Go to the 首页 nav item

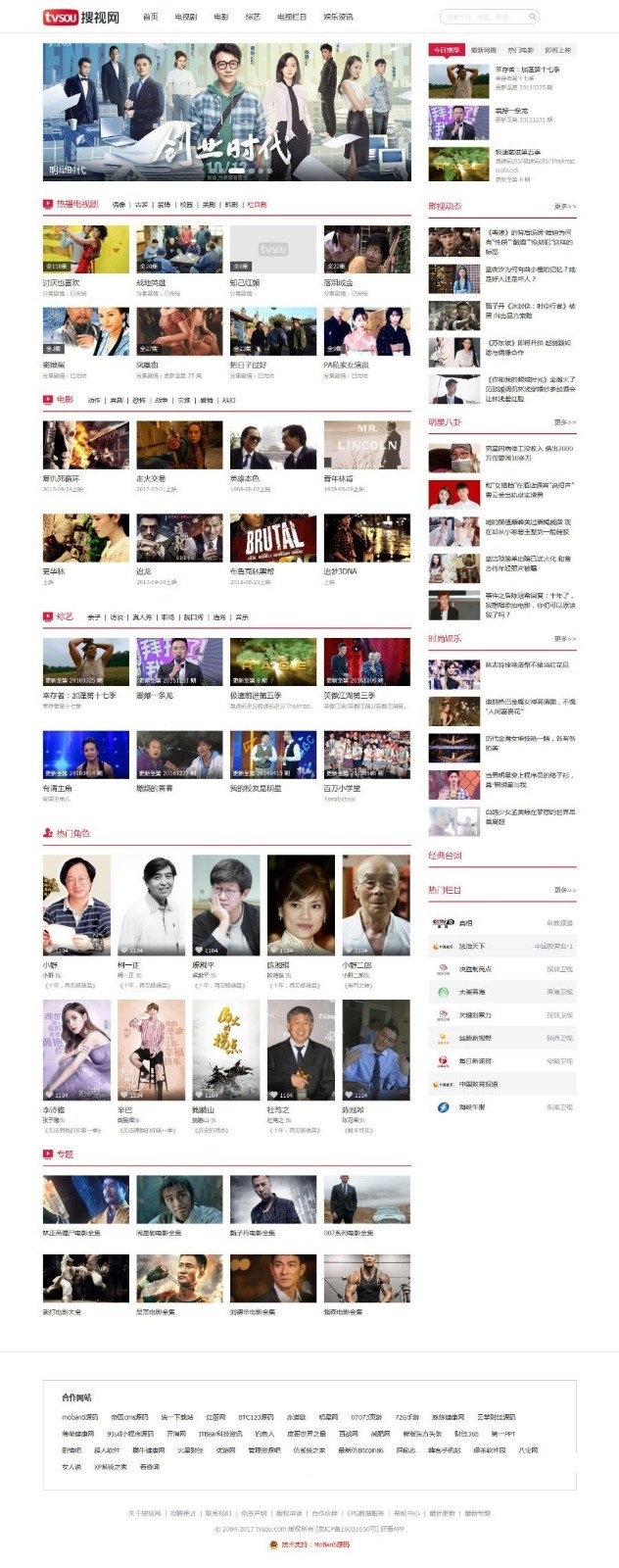[x=150, y=17]
